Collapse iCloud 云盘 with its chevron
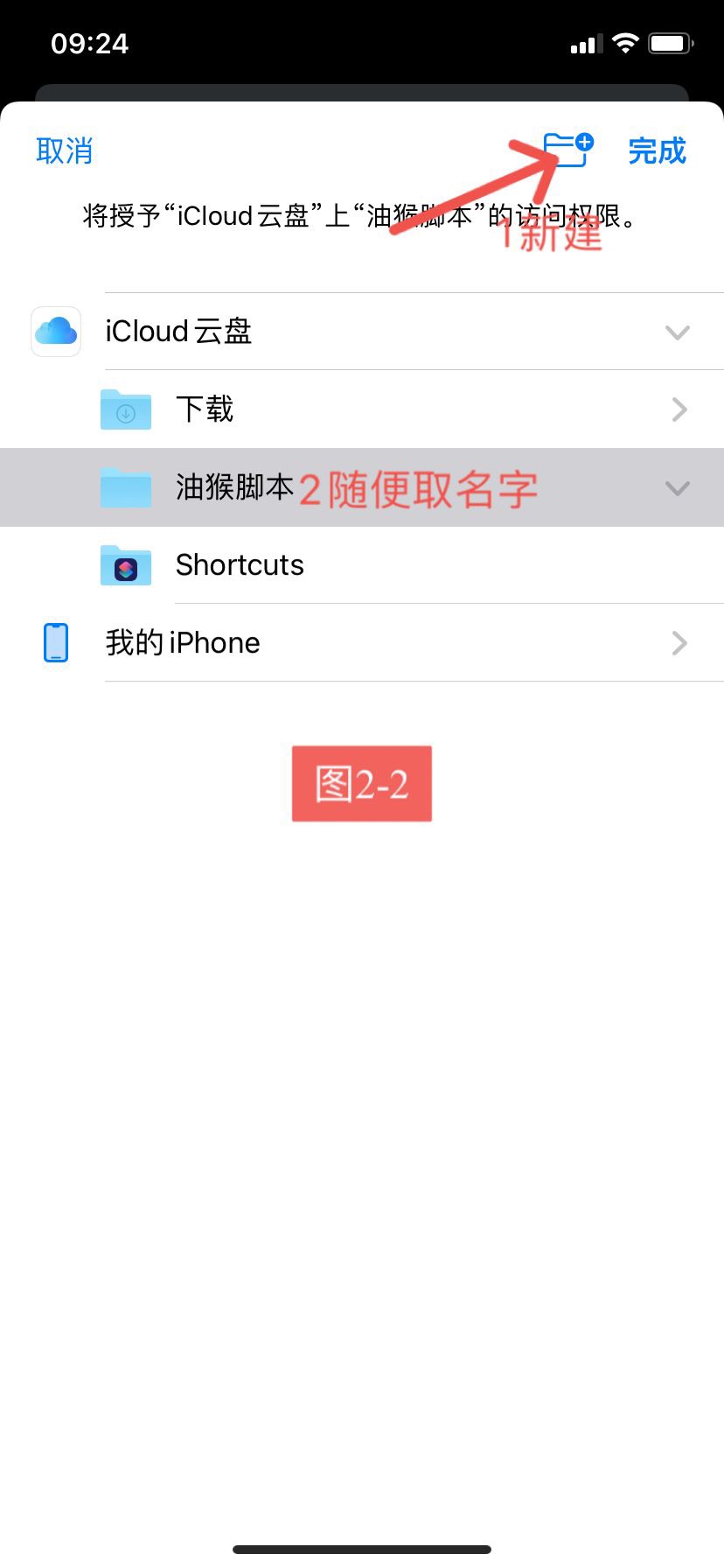 (678, 332)
